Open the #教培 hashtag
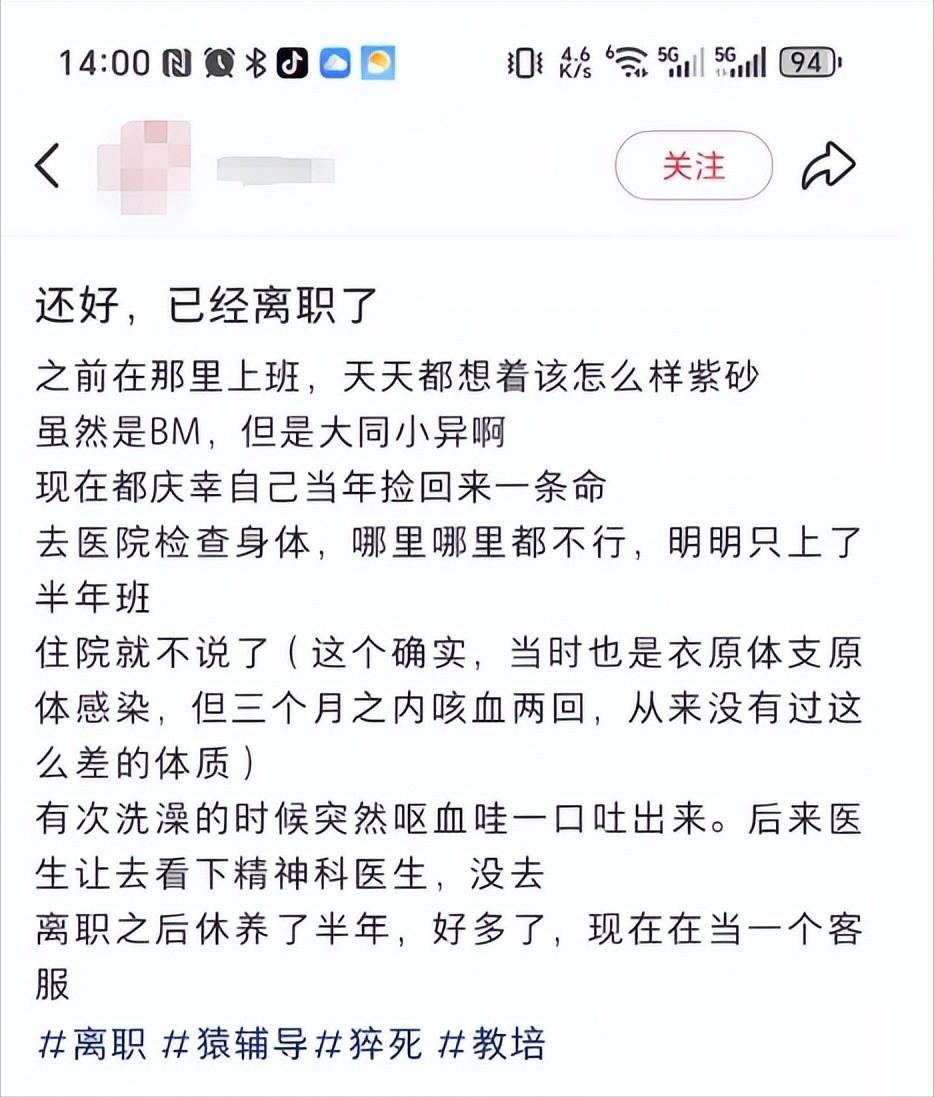 (x=493, y=1044)
